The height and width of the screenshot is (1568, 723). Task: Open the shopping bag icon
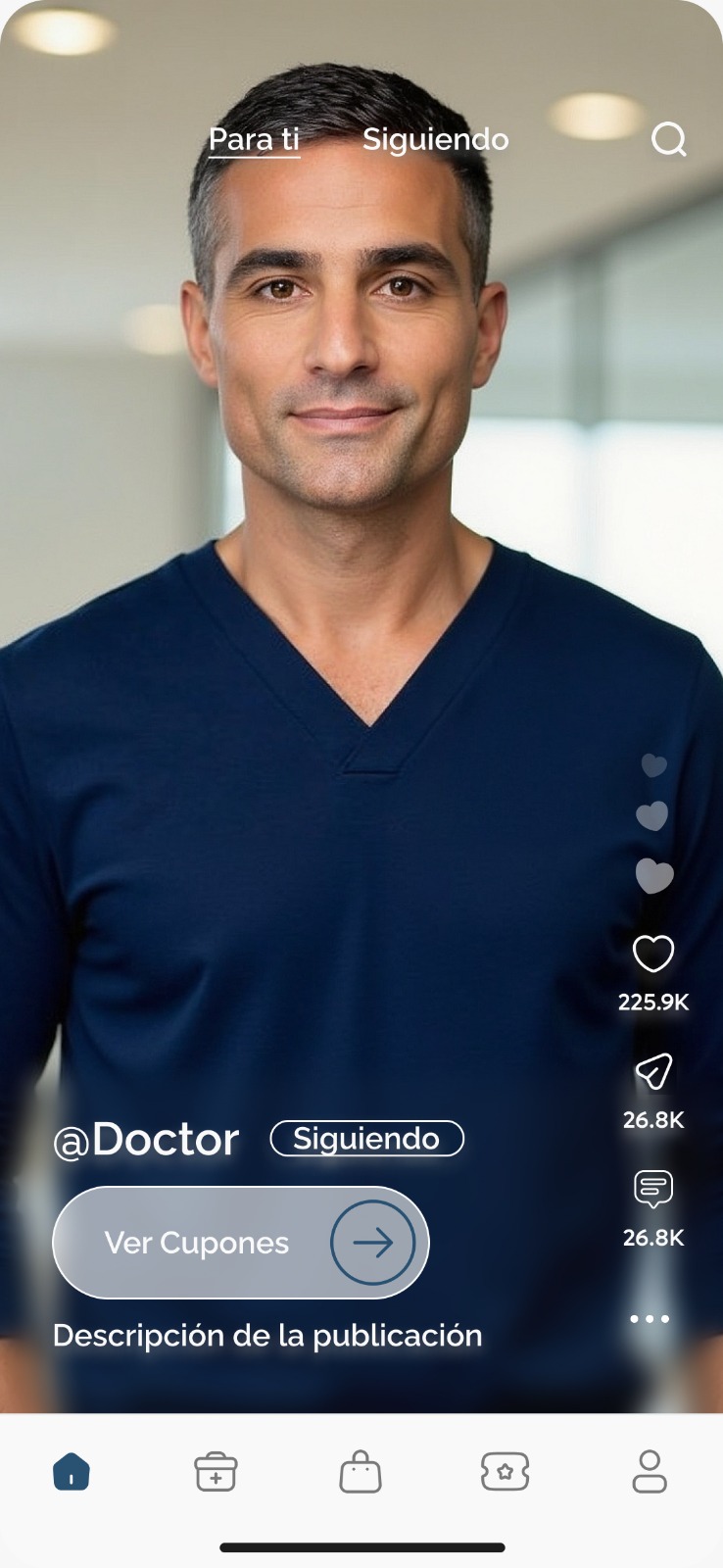[361, 1471]
